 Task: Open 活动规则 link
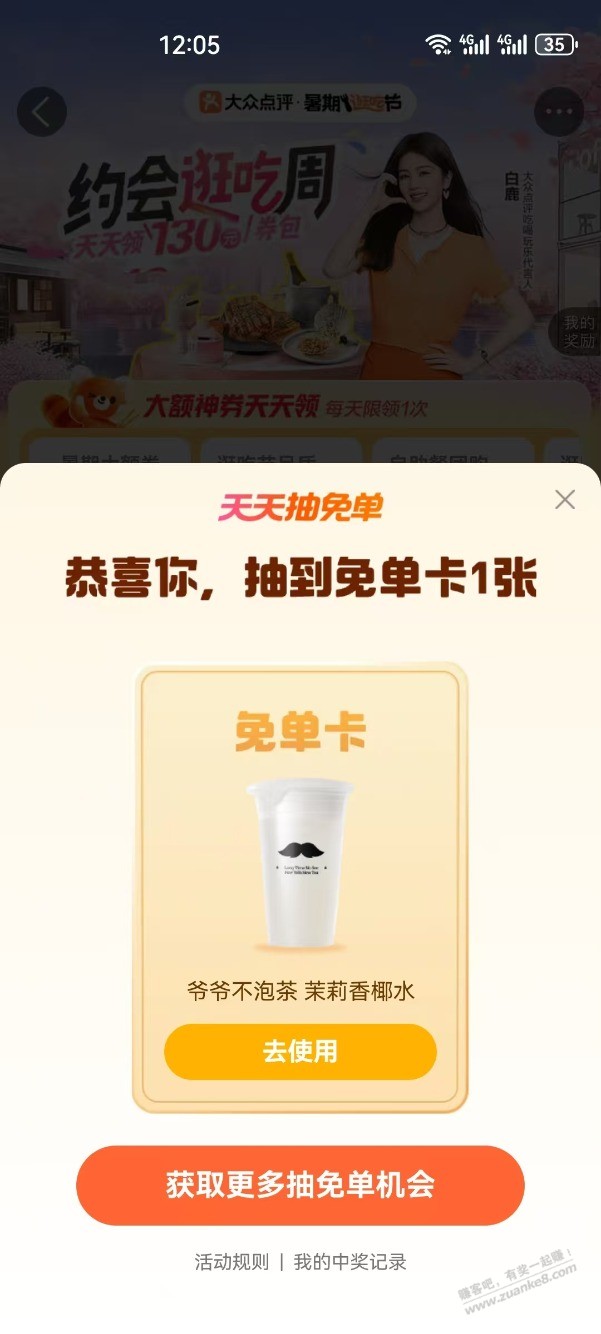(231, 1262)
